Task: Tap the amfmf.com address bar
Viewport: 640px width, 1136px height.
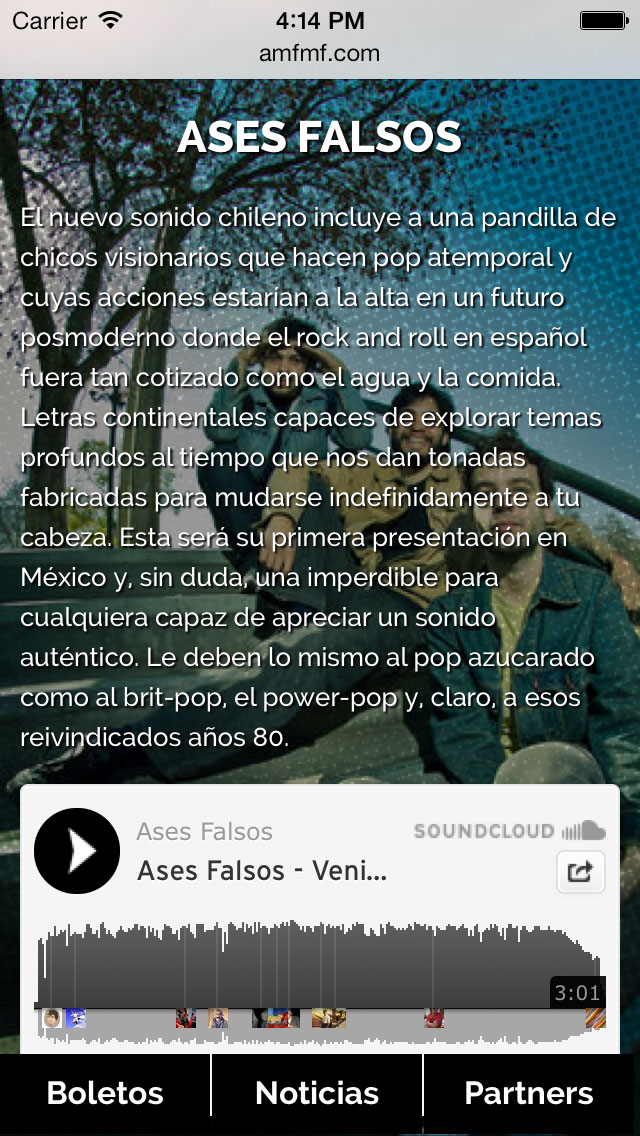Action: [320, 53]
